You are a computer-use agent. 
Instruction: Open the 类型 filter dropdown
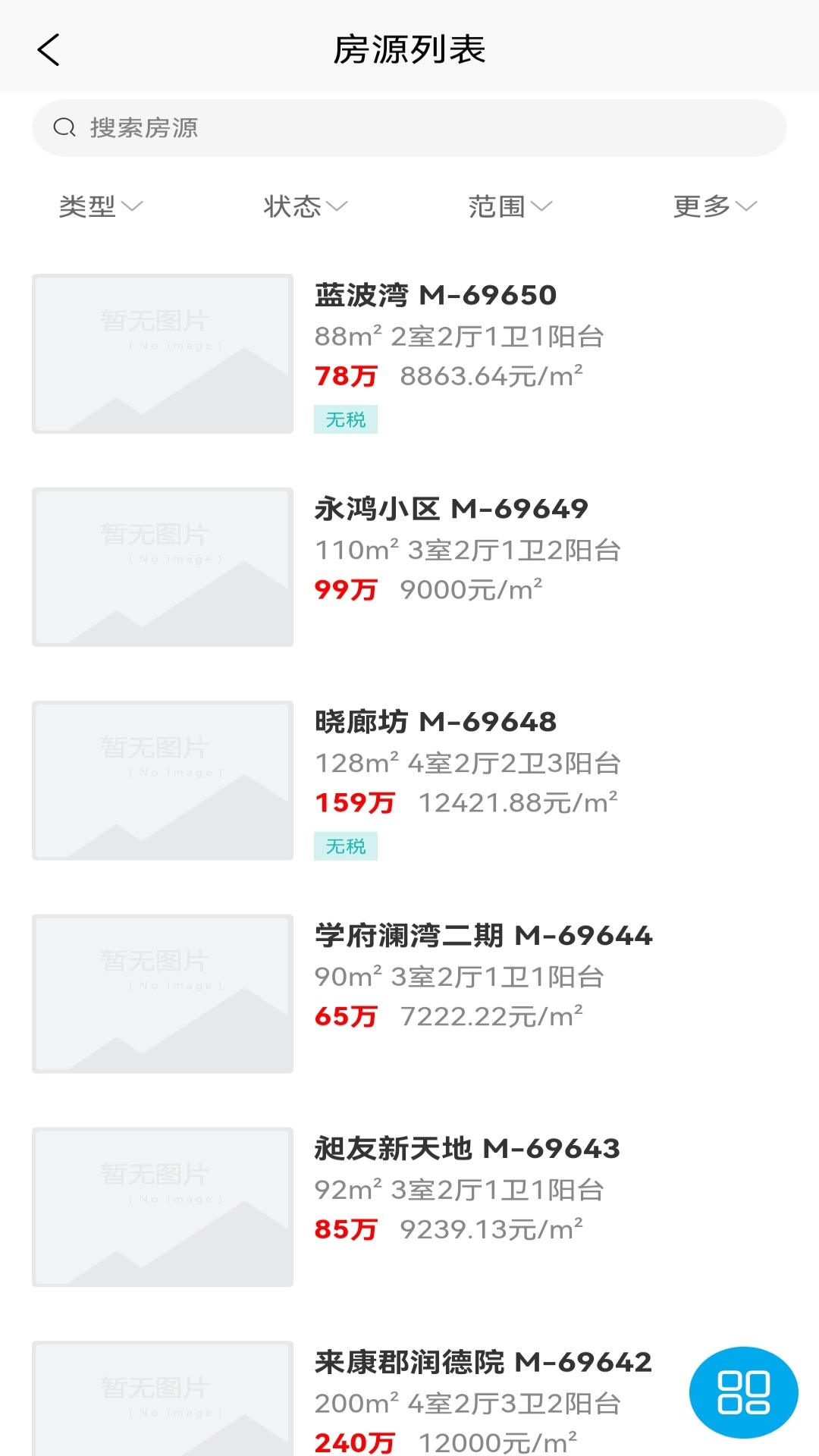click(100, 206)
